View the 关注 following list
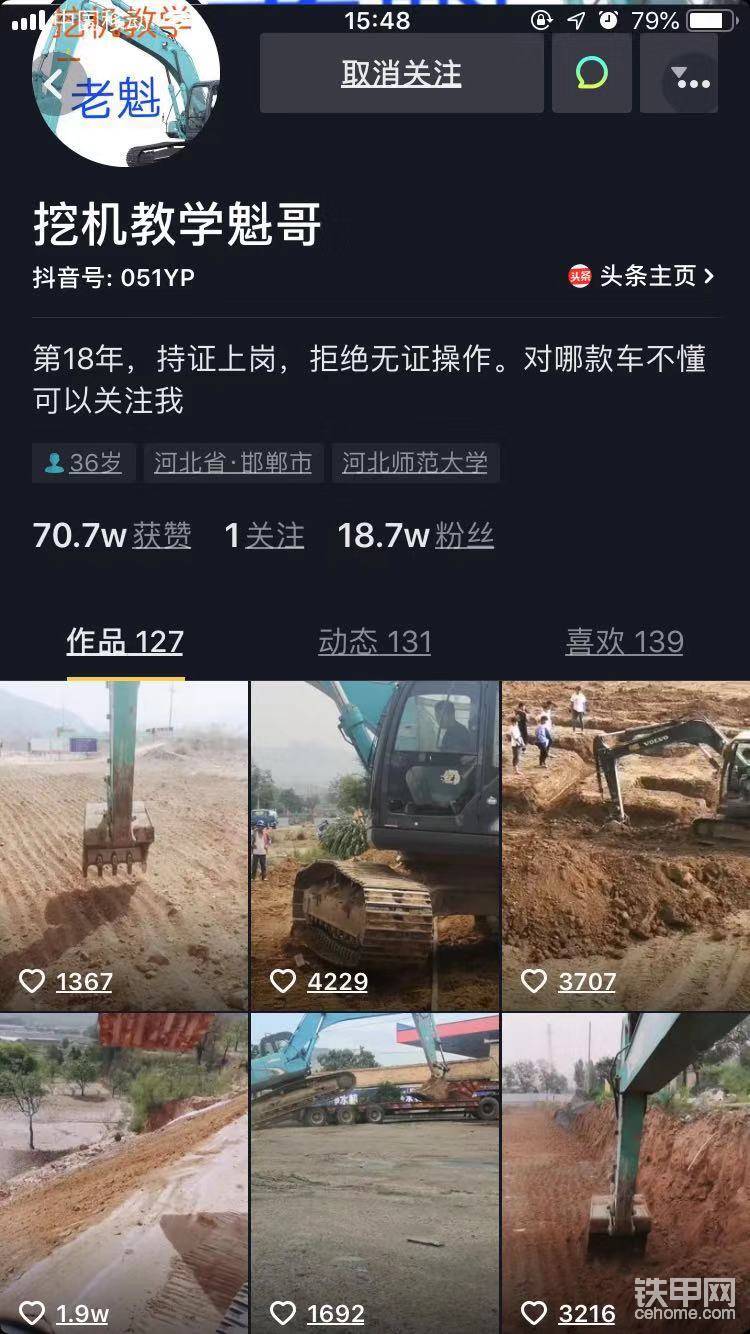The image size is (750, 1334). (265, 536)
